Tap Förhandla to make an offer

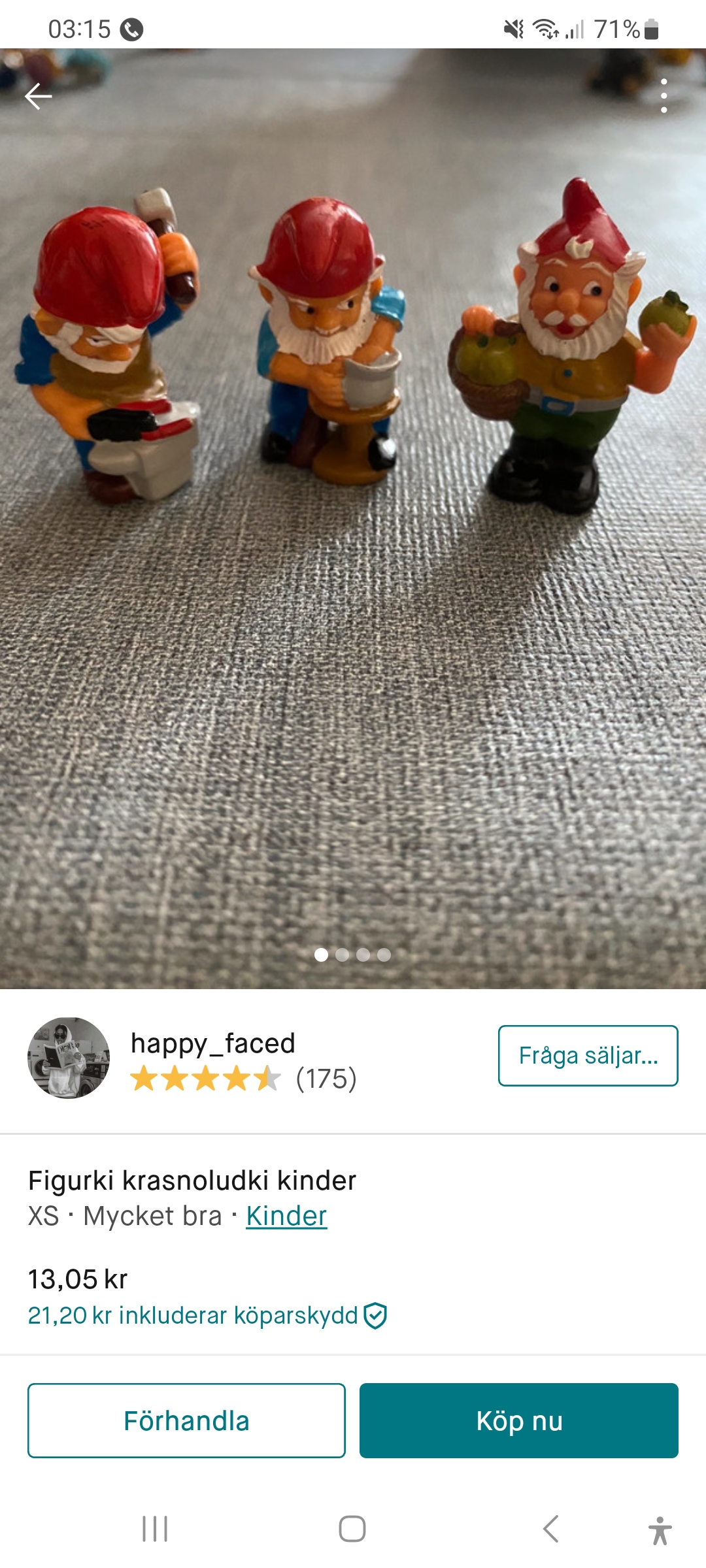pyautogui.click(x=186, y=1420)
